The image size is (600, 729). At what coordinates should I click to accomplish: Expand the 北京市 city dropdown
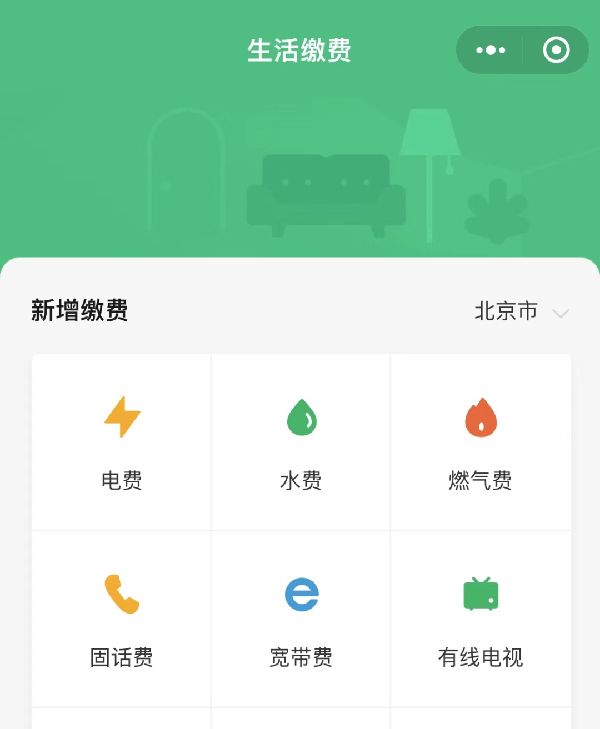[521, 312]
